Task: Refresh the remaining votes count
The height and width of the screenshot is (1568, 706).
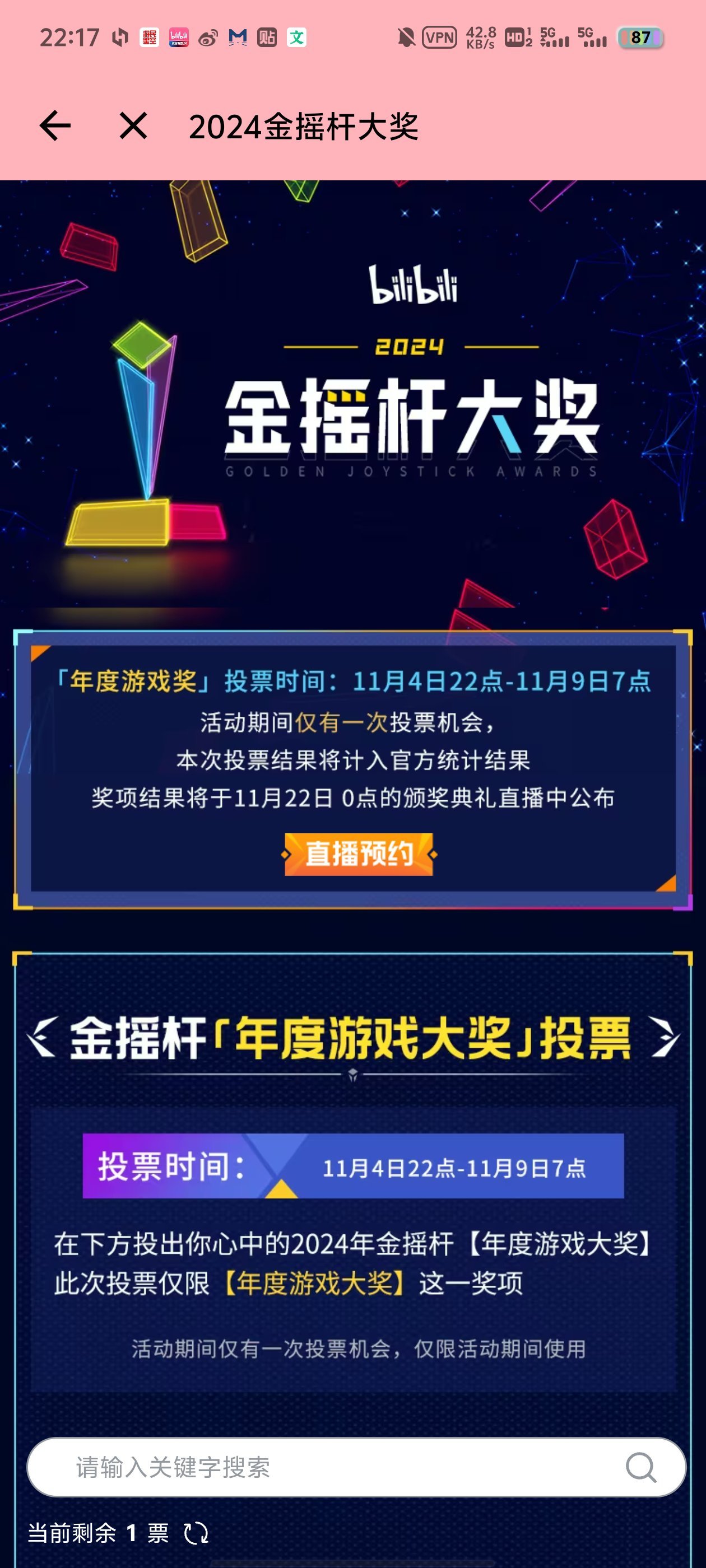Action: (x=196, y=1533)
